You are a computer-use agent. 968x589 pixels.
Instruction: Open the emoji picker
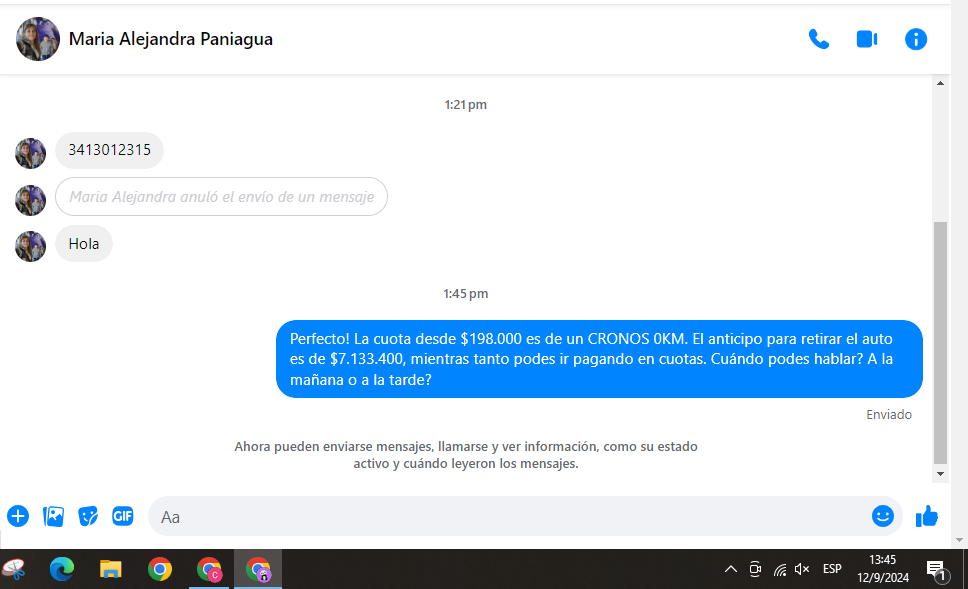882,516
